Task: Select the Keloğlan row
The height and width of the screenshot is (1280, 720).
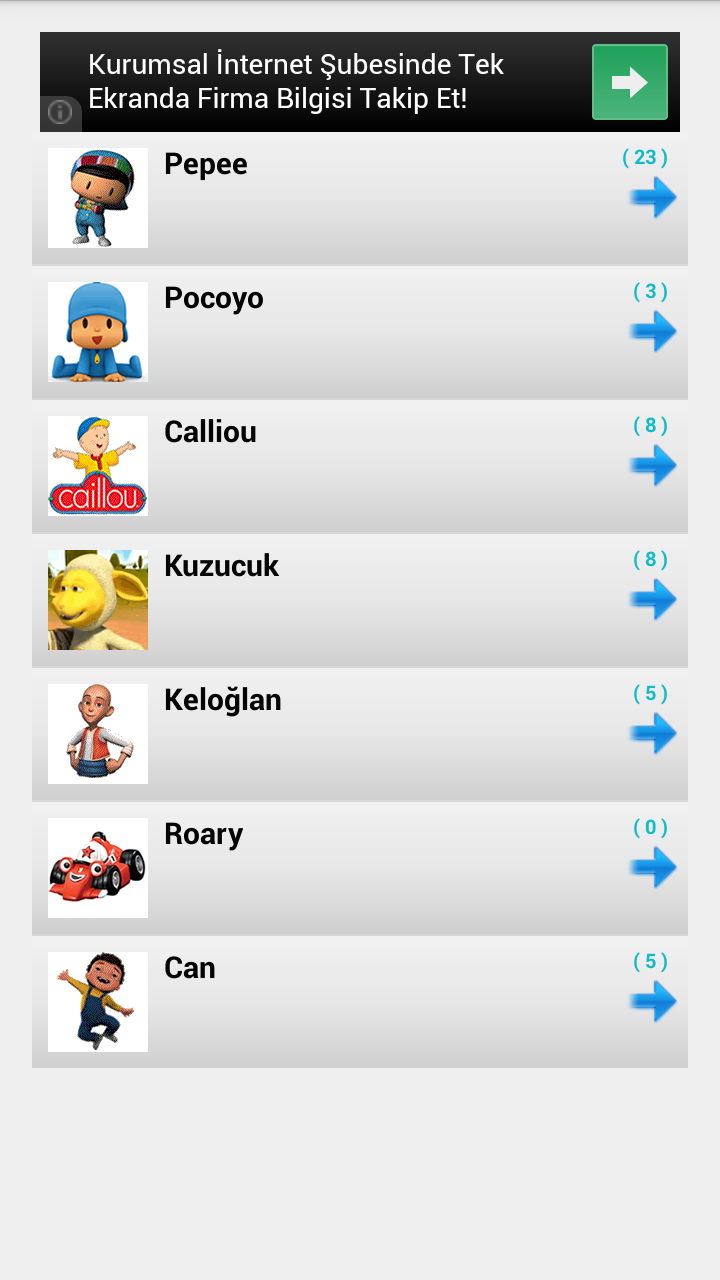Action: [x=360, y=734]
